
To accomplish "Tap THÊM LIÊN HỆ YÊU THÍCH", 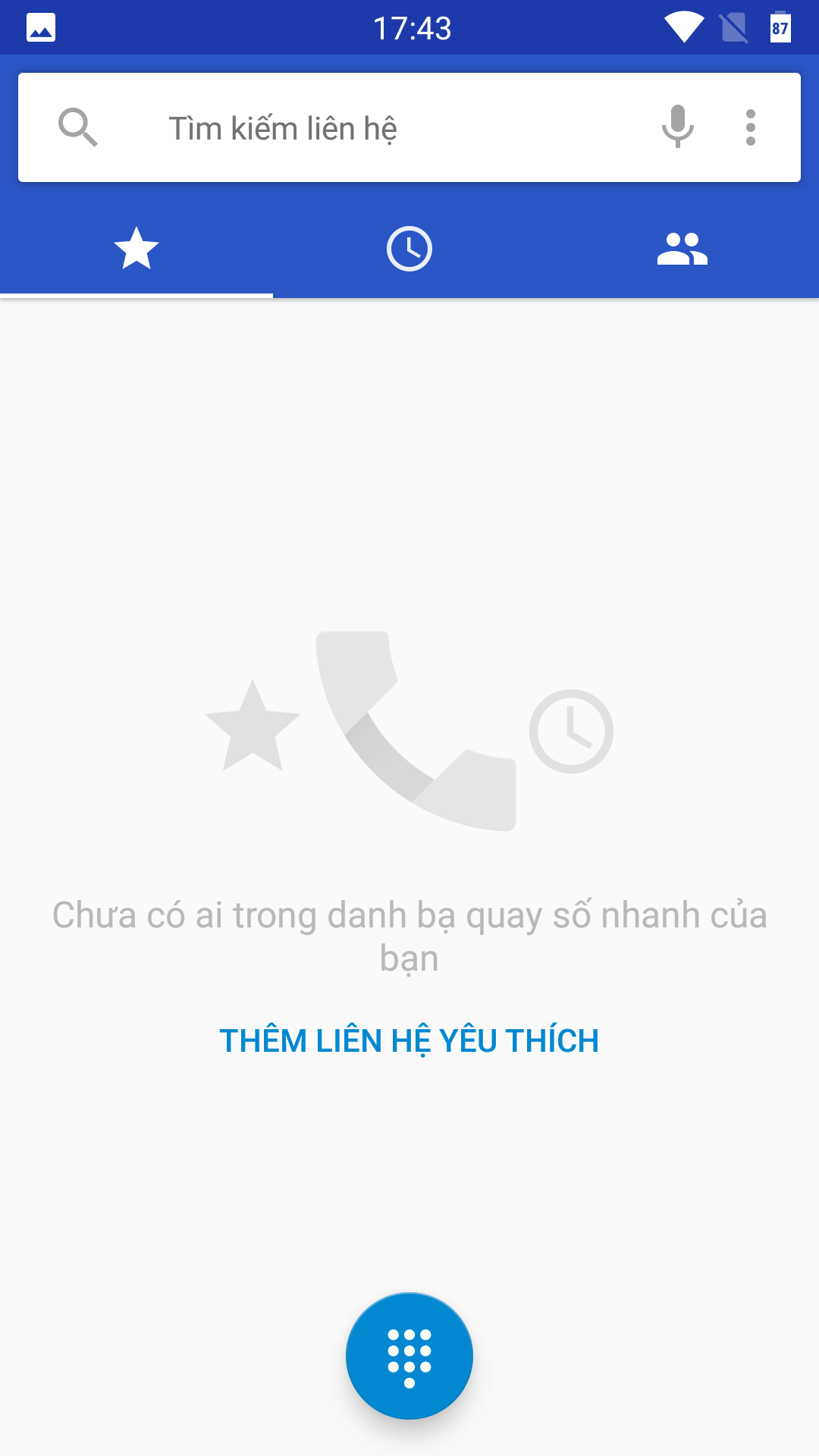I will click(409, 1040).
